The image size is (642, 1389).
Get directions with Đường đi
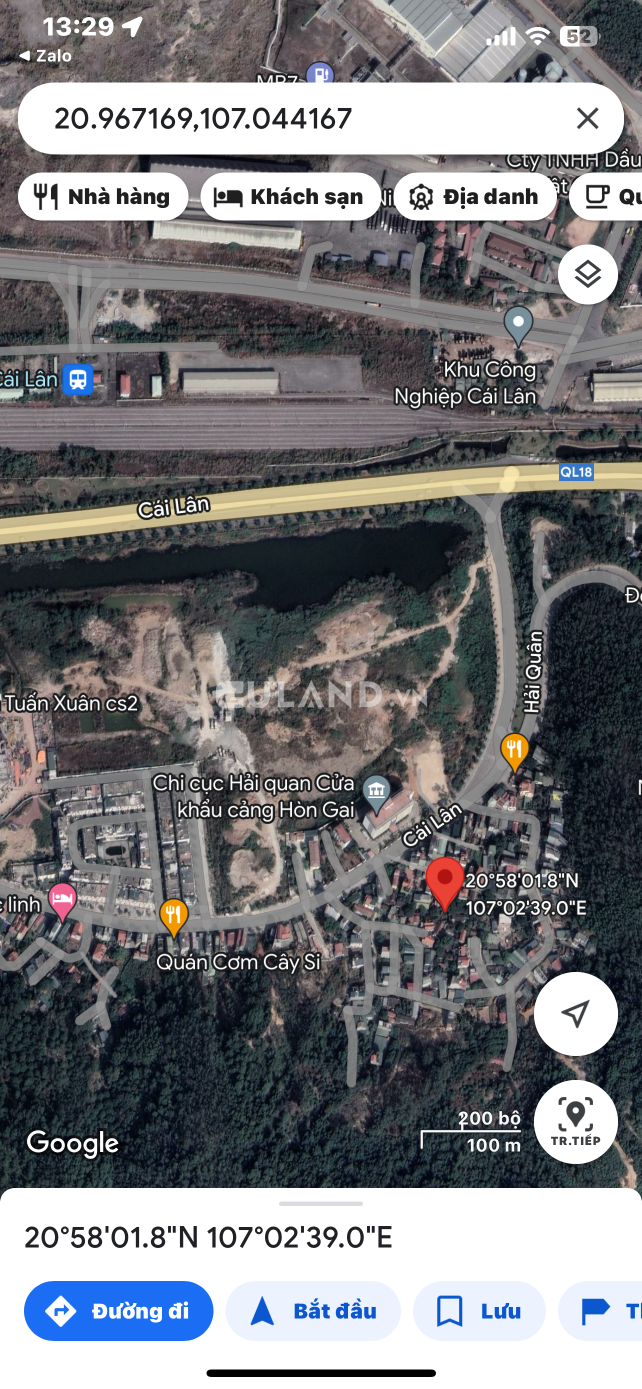pyautogui.click(x=119, y=1311)
